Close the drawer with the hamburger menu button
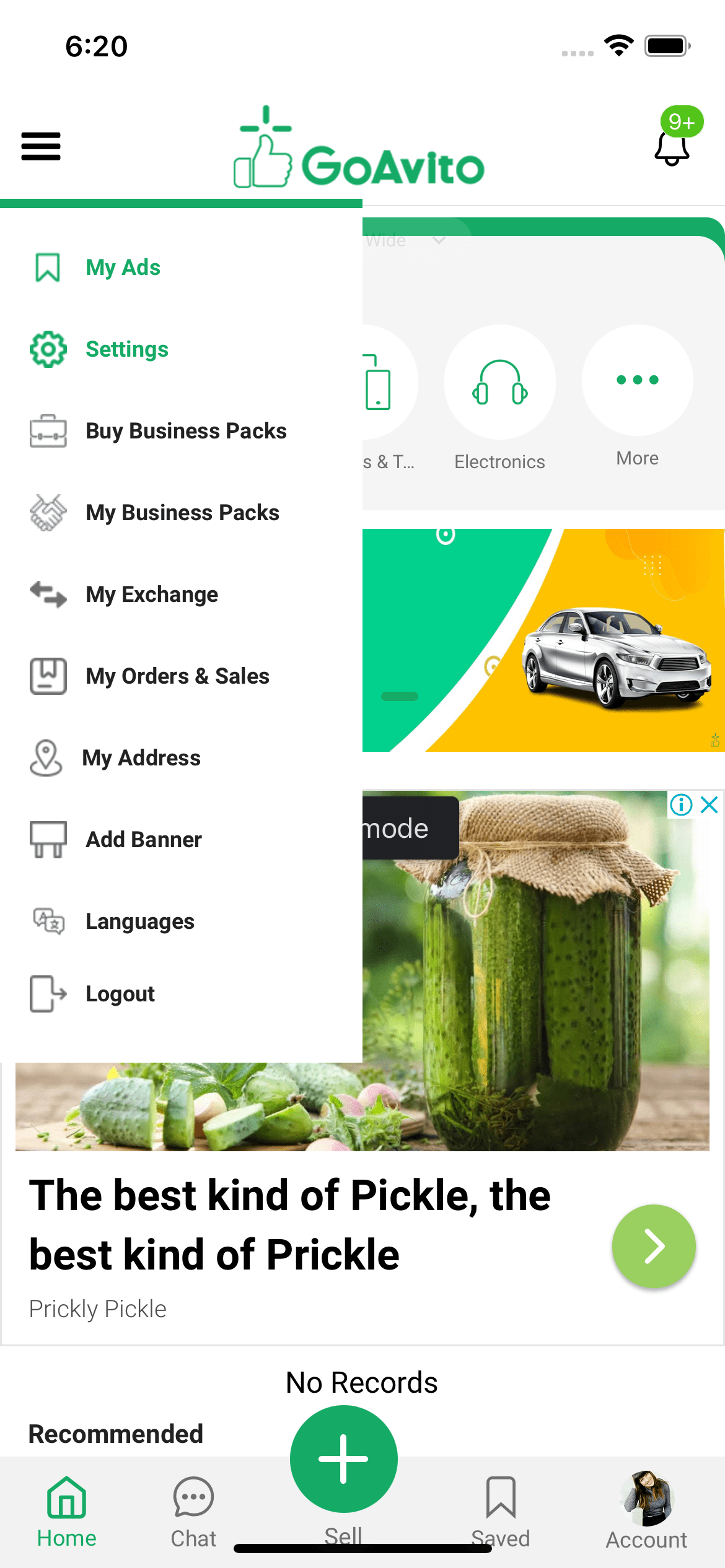 (x=41, y=146)
